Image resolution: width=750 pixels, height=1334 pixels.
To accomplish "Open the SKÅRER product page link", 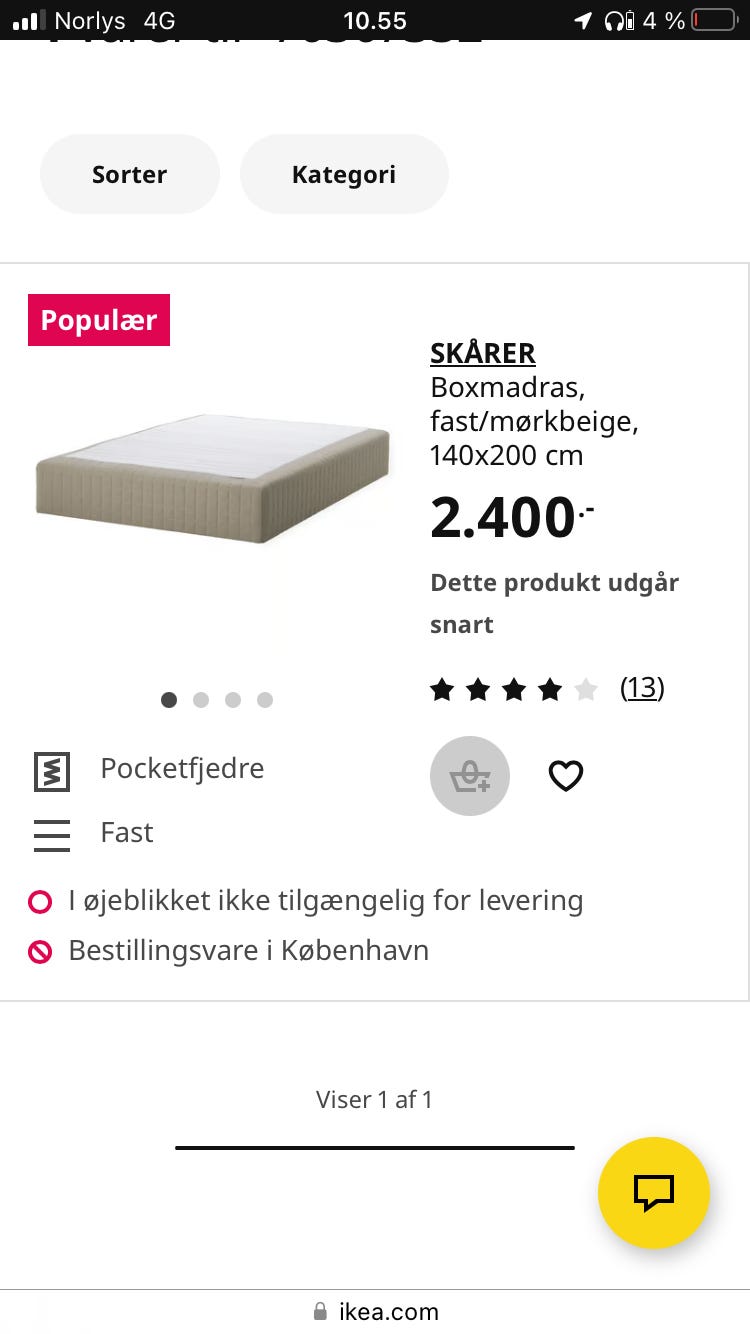I will click(483, 353).
